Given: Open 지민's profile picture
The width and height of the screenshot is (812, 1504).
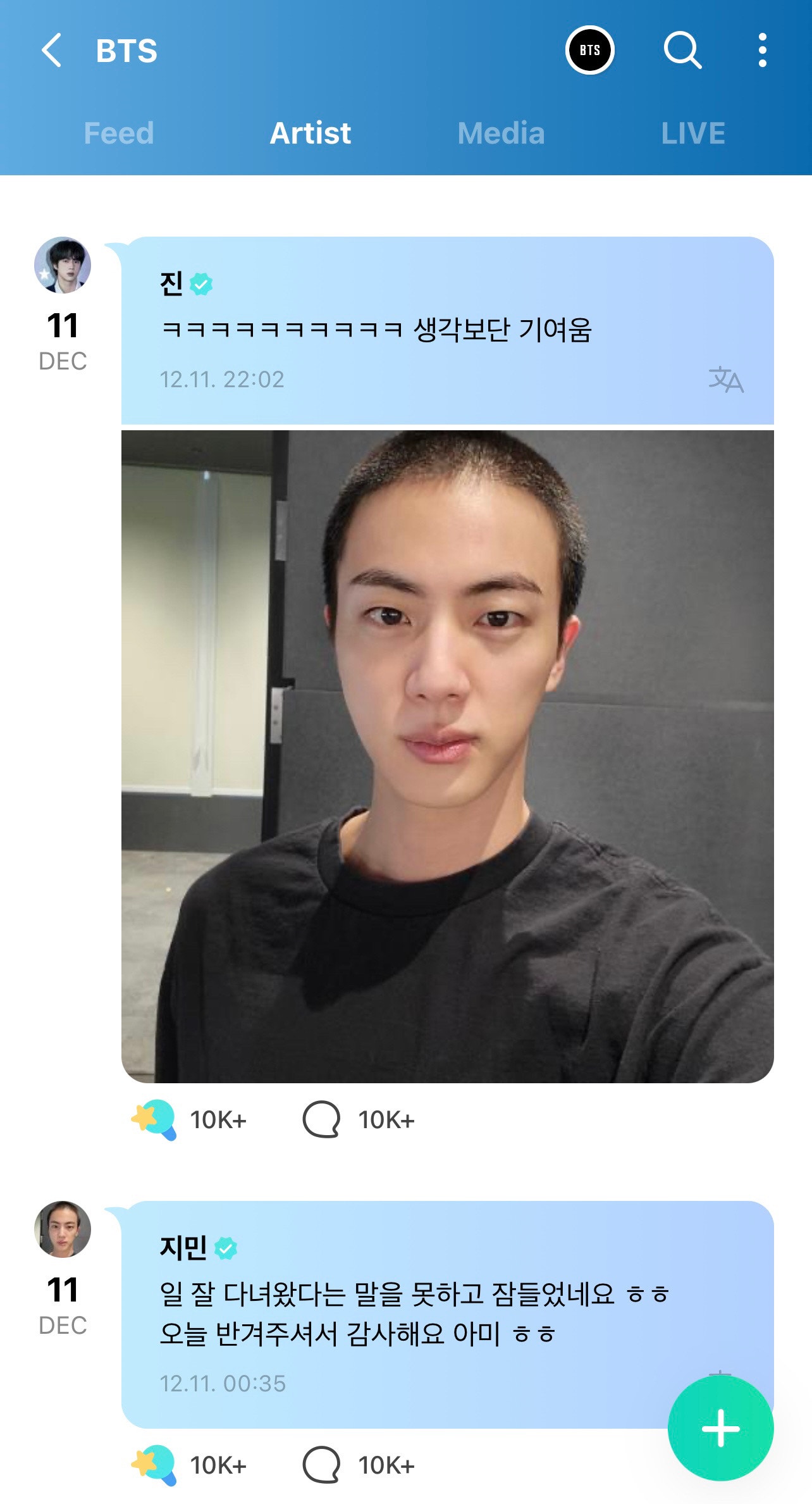Looking at the screenshot, I should [63, 1229].
